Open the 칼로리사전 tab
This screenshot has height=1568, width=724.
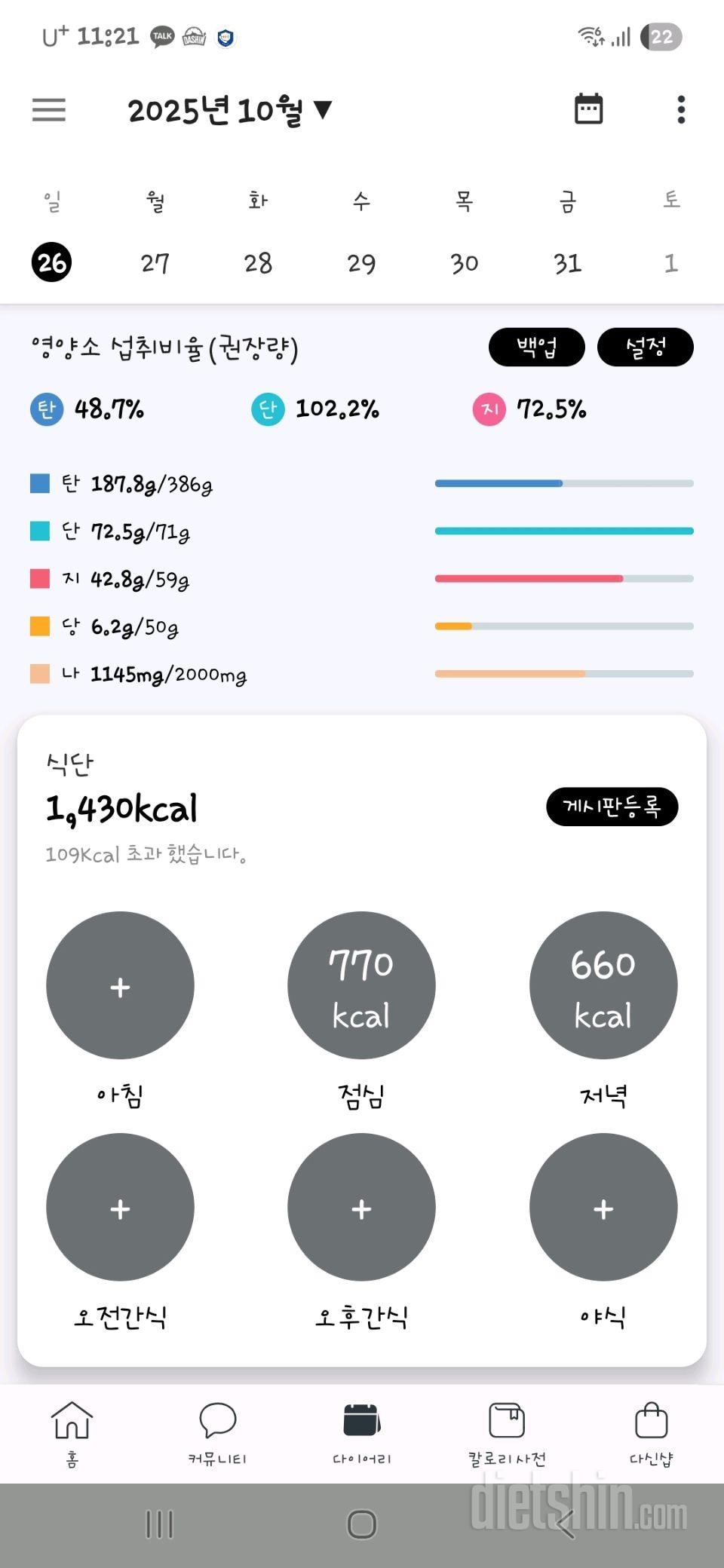pos(507,1433)
